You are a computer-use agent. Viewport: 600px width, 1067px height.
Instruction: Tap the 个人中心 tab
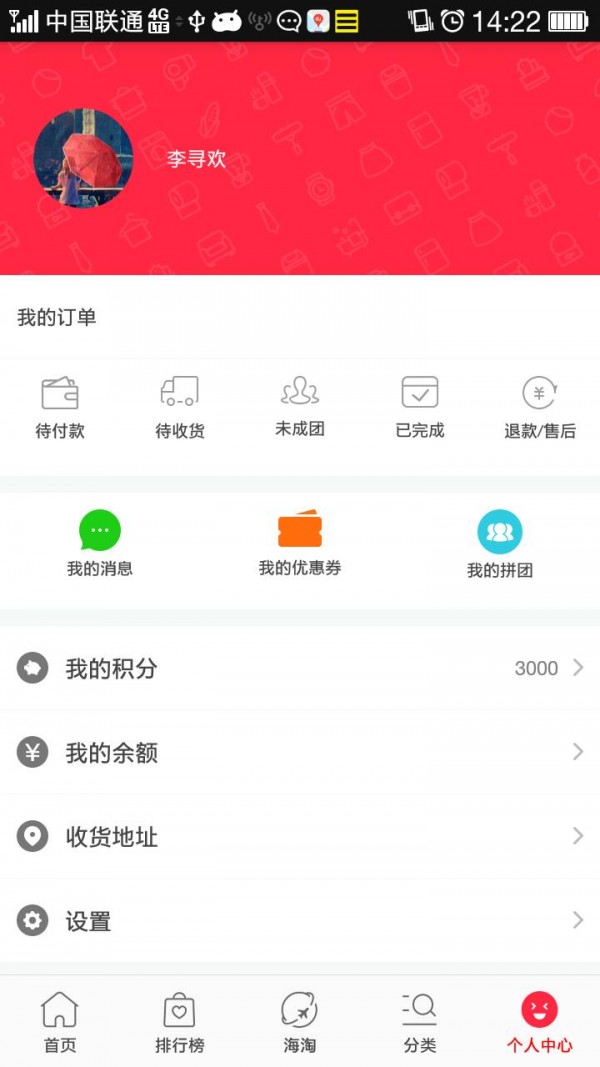tap(540, 1022)
